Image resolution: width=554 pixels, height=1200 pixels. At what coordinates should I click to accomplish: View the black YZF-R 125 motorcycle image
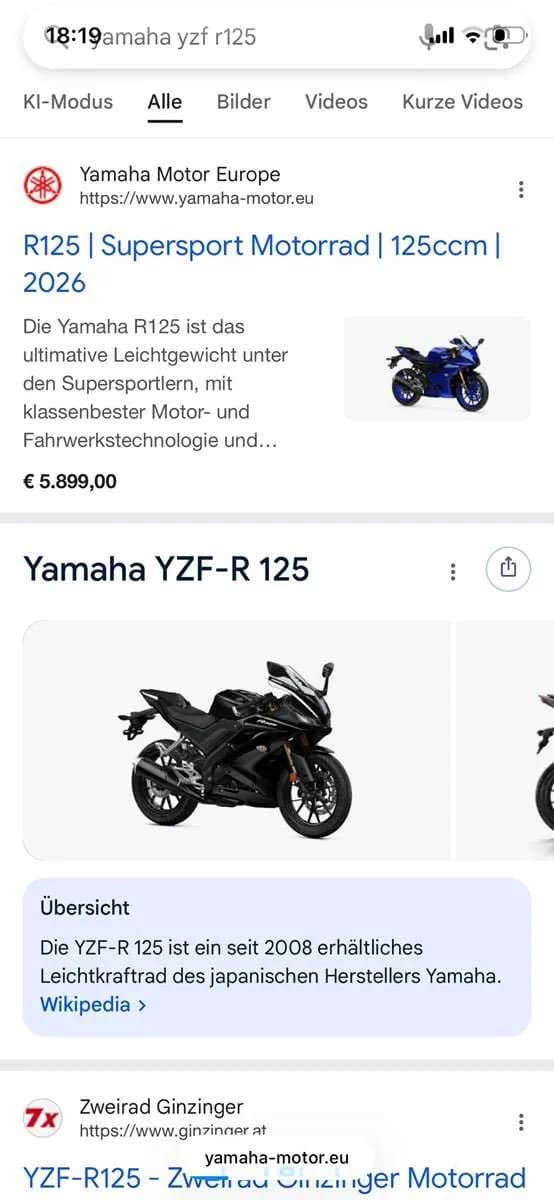click(236, 740)
